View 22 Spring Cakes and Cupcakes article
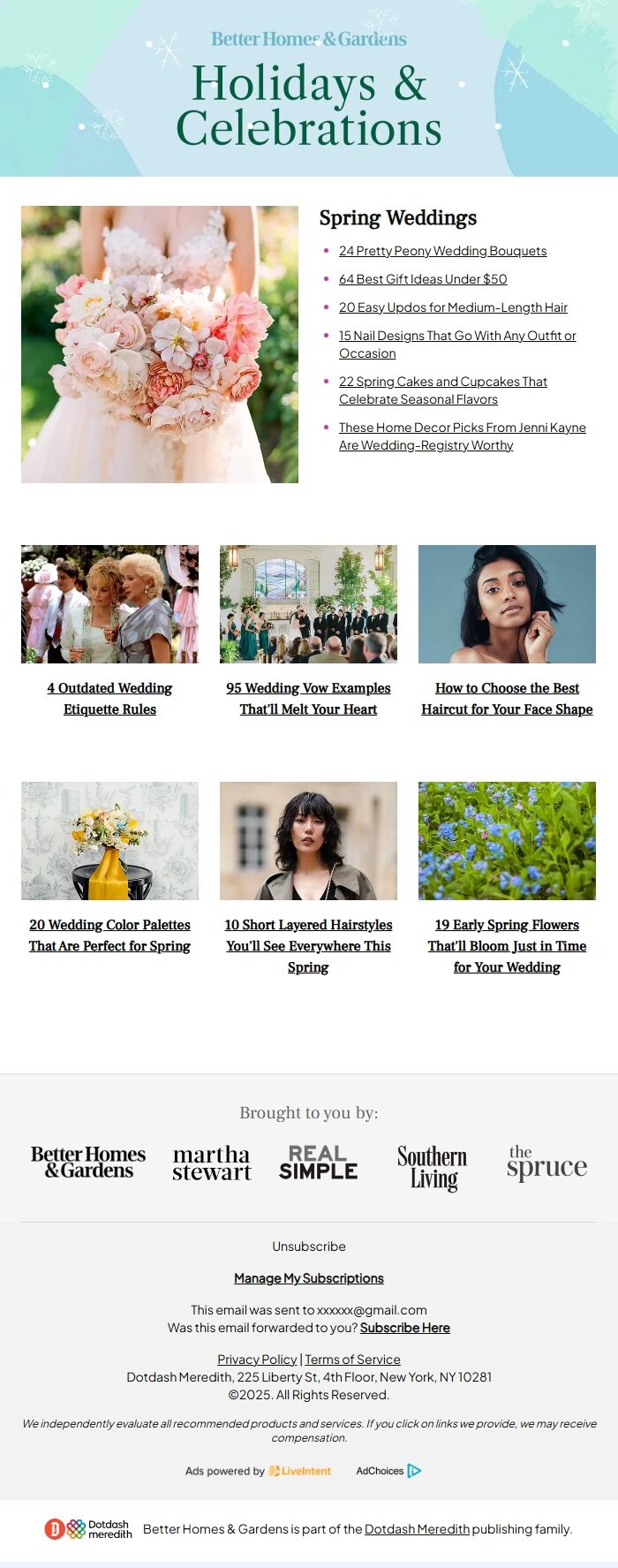Viewport: 618px width, 1568px height. pyautogui.click(x=442, y=382)
